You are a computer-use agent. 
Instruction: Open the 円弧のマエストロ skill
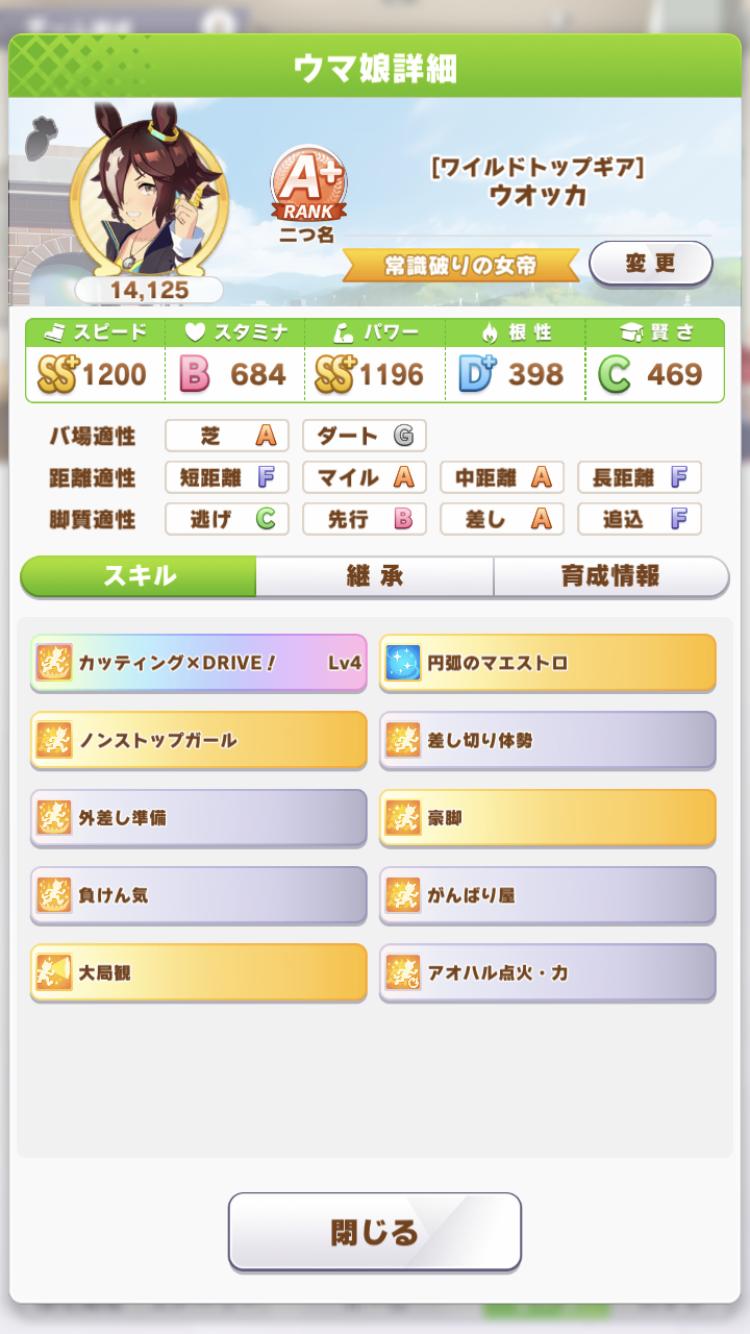[x=547, y=663]
